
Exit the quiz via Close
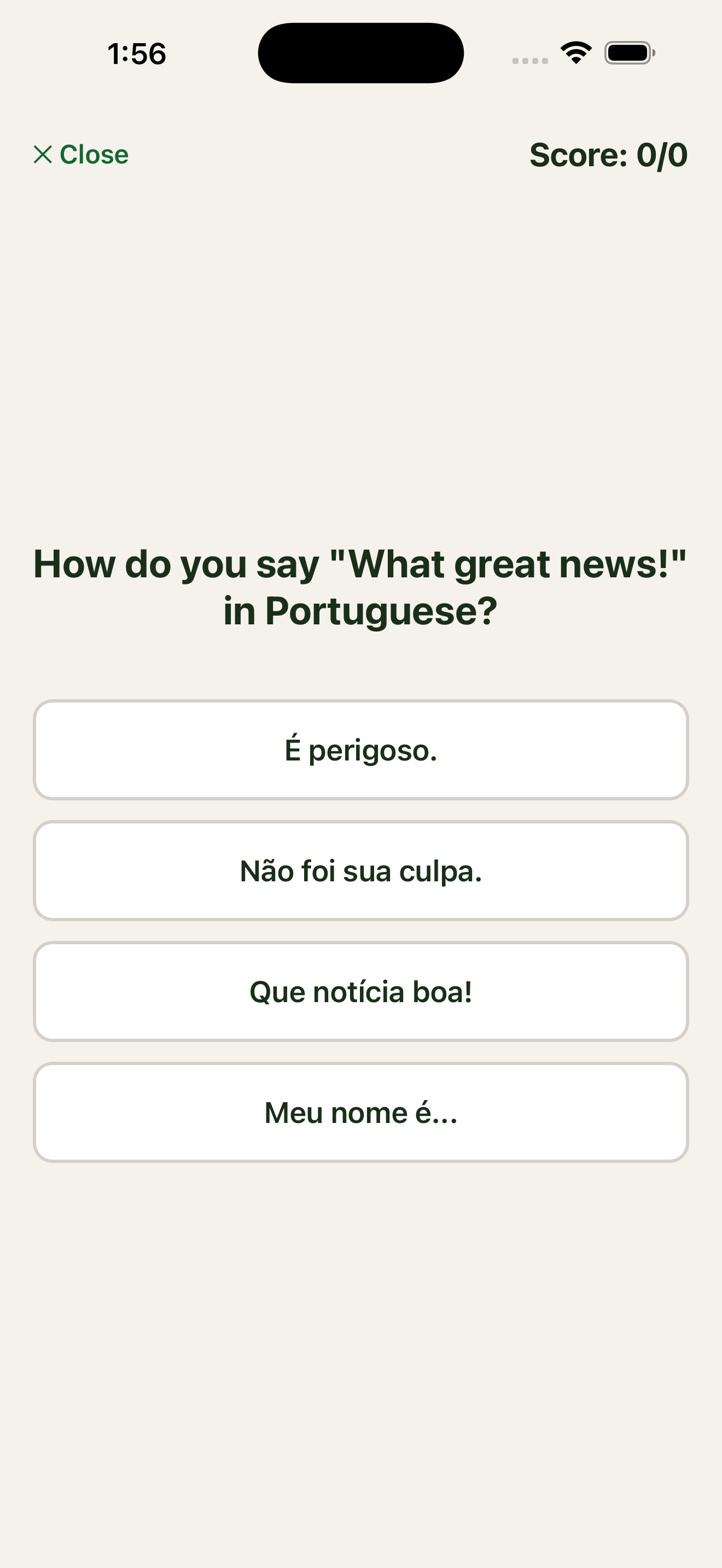tap(81, 155)
